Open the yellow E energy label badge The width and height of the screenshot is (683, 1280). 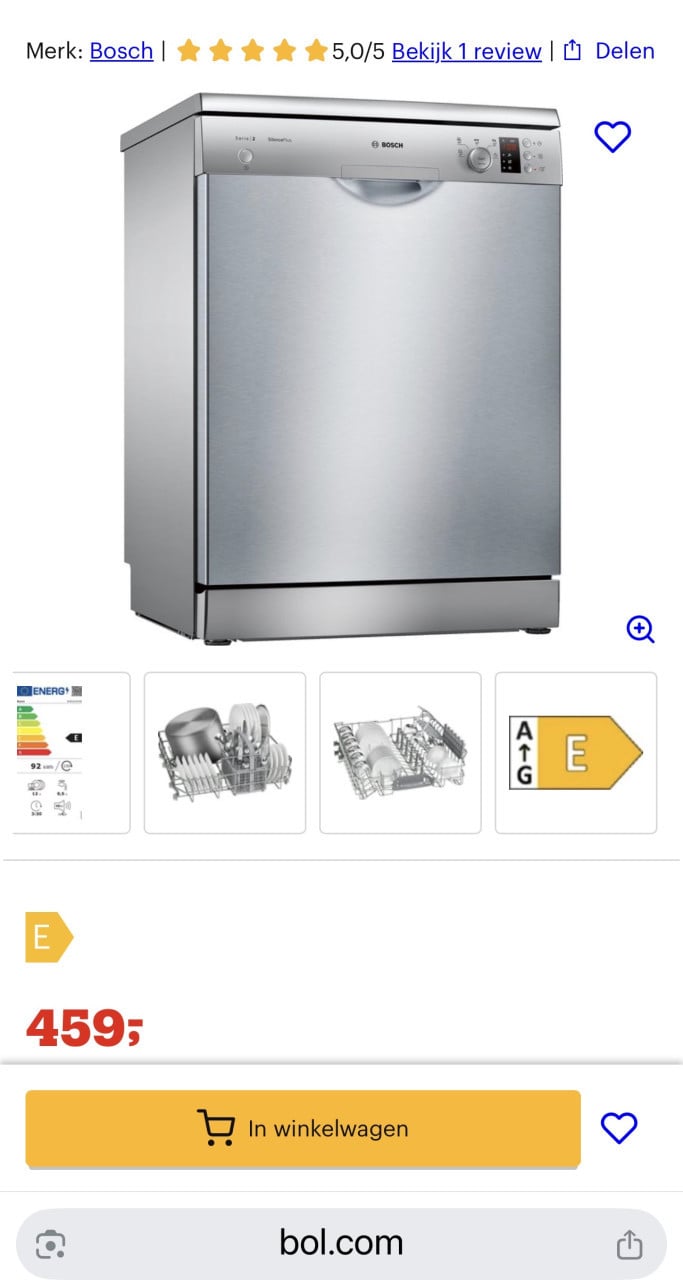[x=48, y=937]
